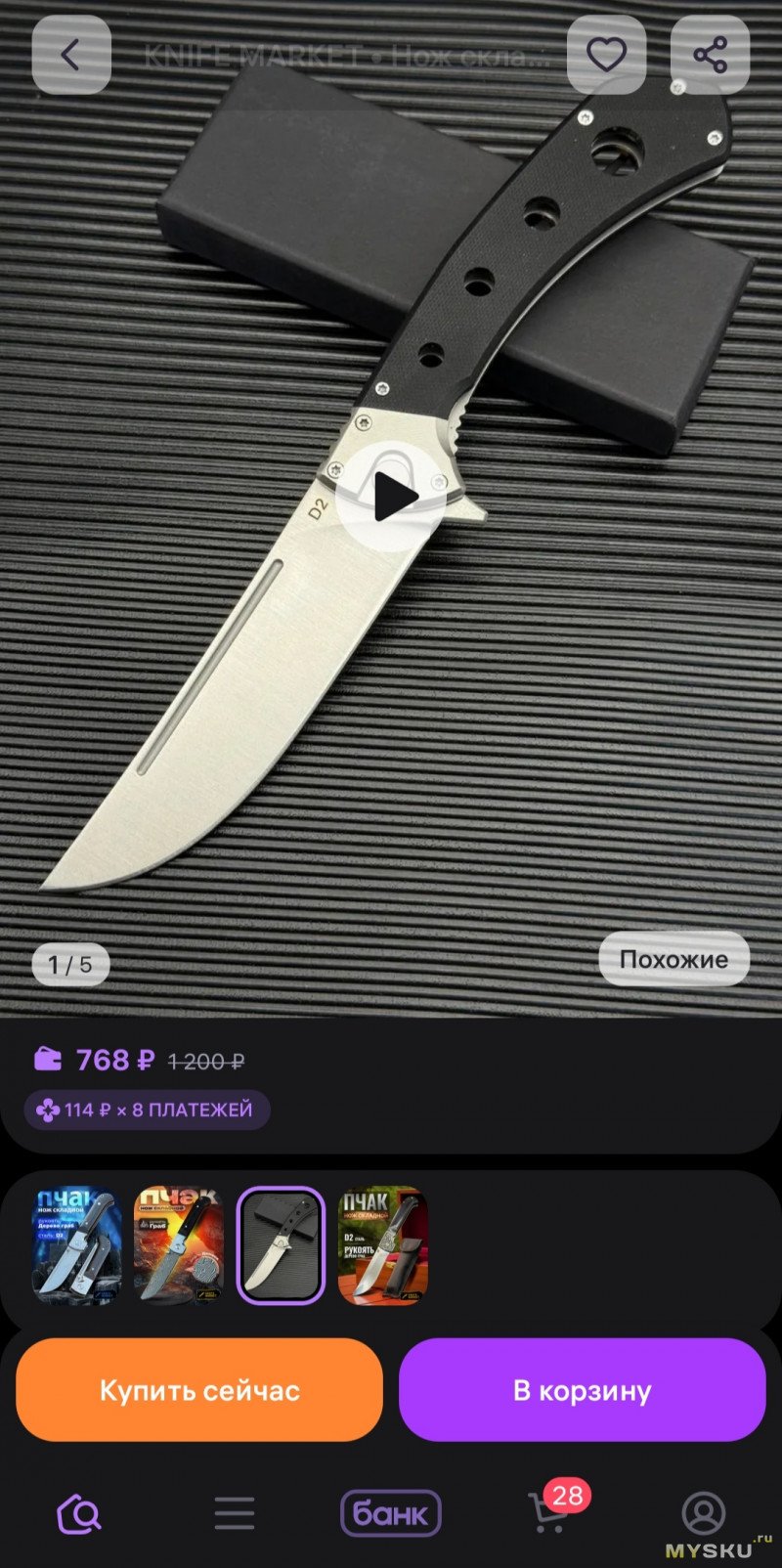Open the cart with 28 items

(548, 1511)
